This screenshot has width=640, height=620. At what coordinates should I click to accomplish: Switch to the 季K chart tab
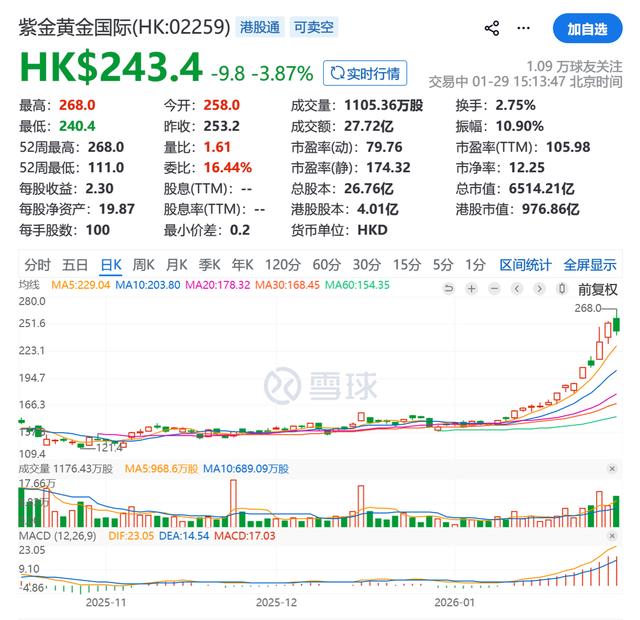[209, 265]
